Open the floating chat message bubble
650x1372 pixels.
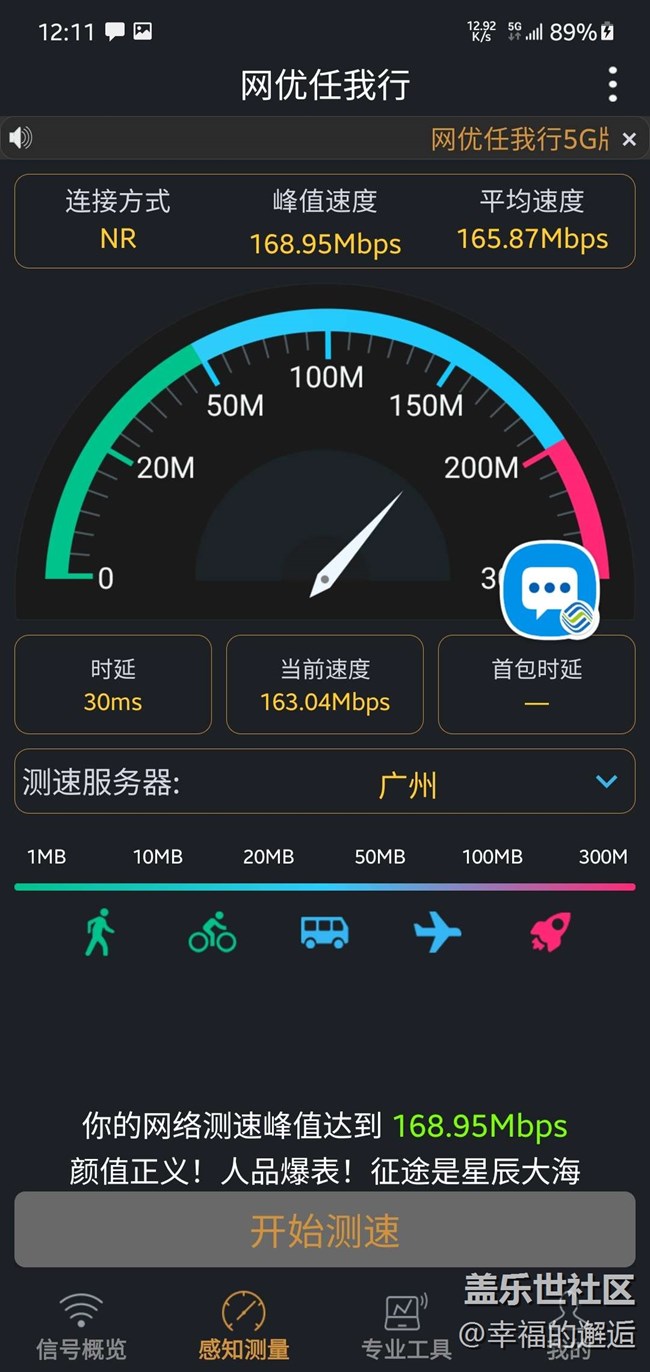[x=549, y=590]
